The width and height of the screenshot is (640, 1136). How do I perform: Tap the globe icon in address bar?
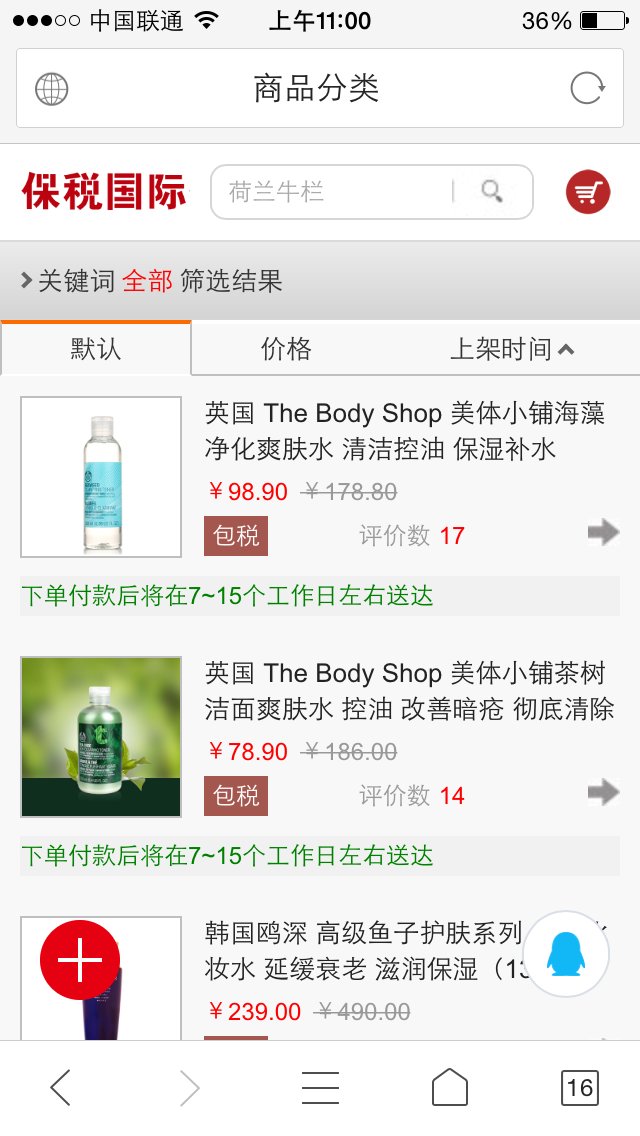[52, 88]
